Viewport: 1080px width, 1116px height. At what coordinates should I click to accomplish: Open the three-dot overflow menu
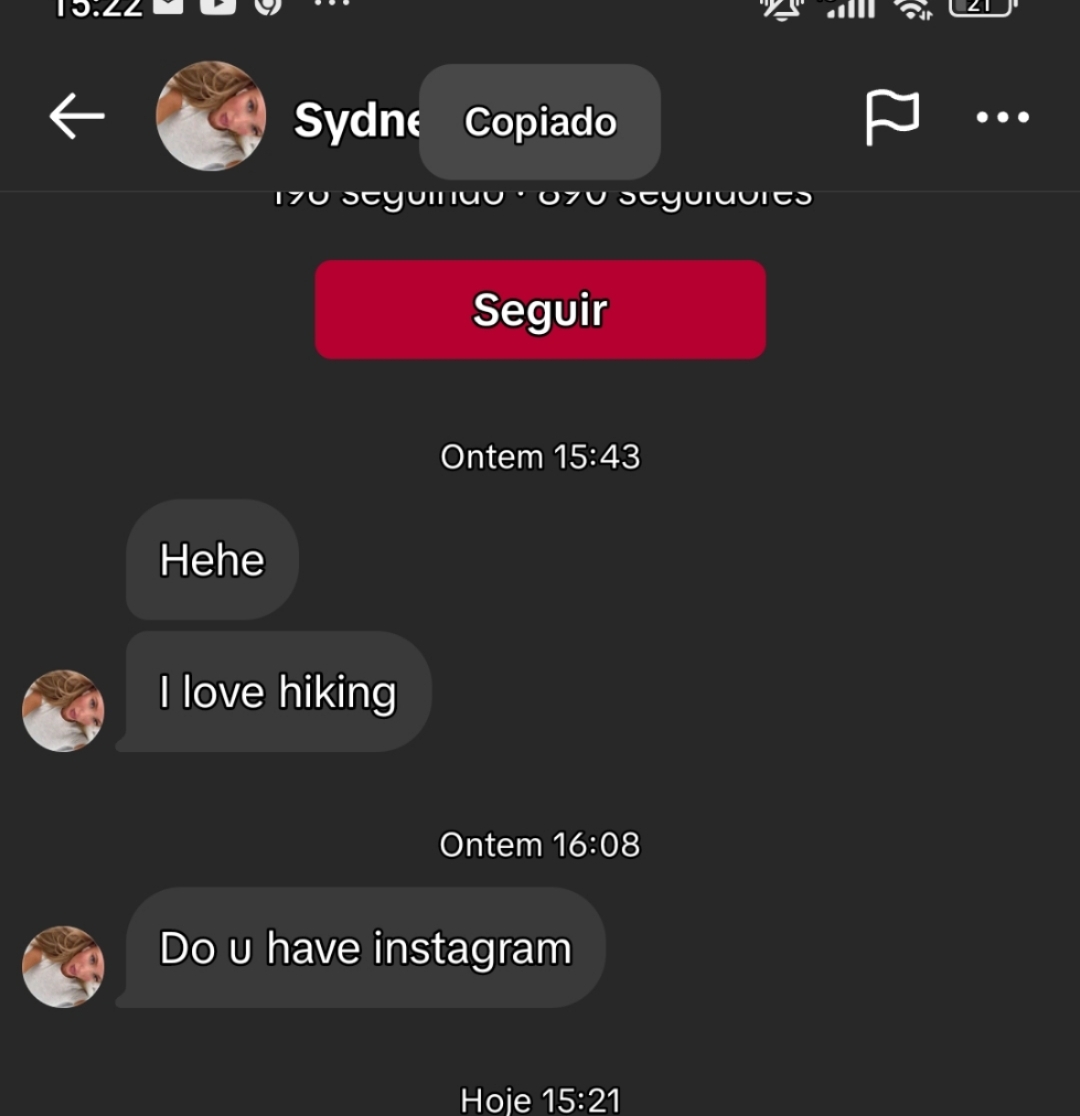coord(1002,118)
